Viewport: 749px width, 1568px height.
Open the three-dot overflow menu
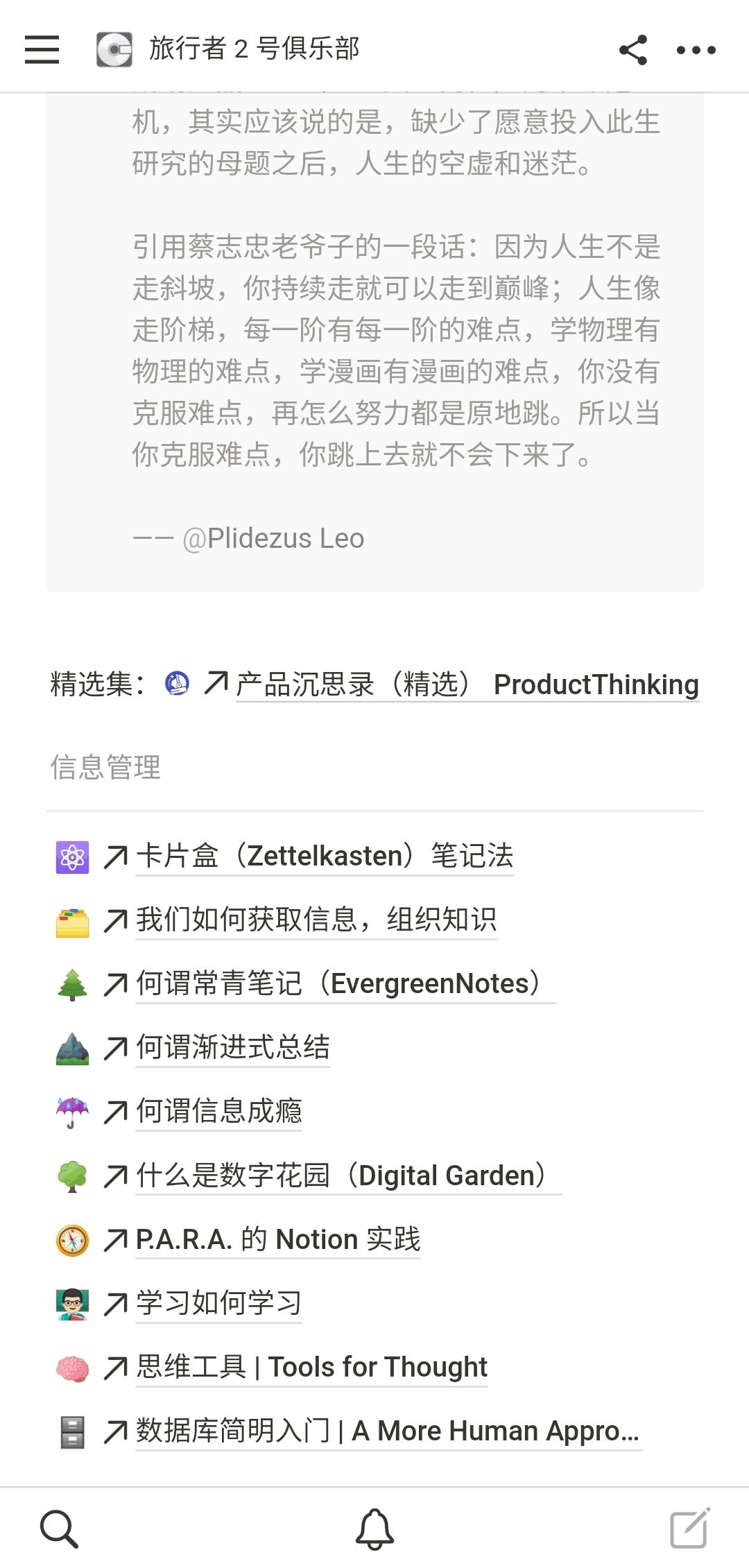[x=696, y=50]
